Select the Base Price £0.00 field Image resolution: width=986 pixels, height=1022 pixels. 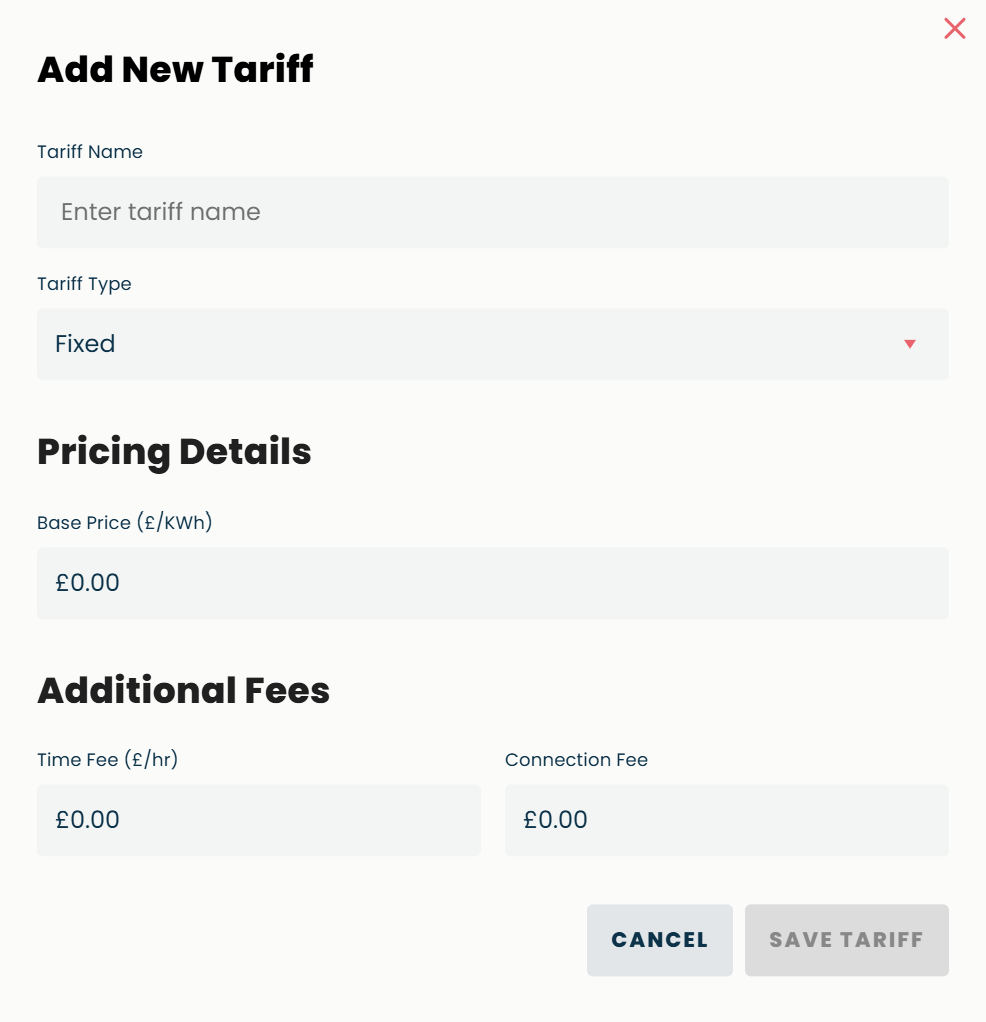pyautogui.click(x=493, y=583)
